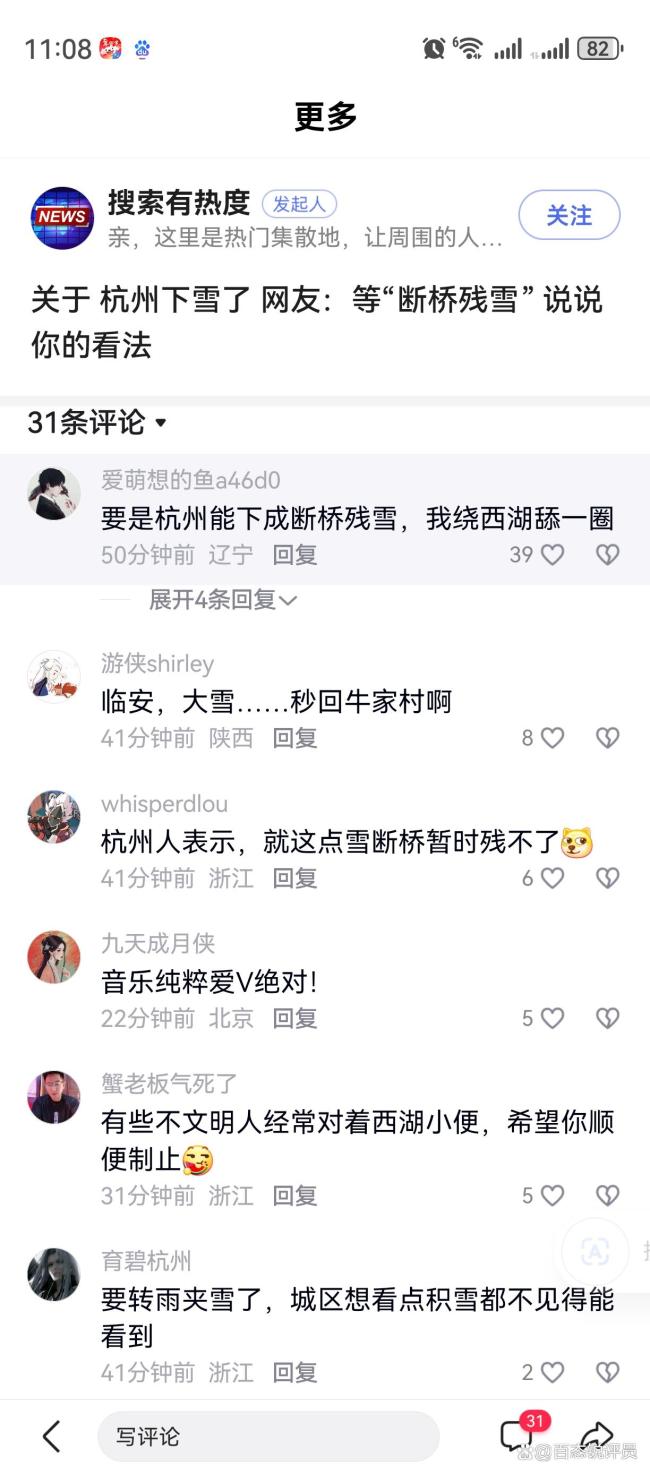The height and width of the screenshot is (1474, 650).
Task: Like whisperdlou's comment
Action: click(x=552, y=878)
